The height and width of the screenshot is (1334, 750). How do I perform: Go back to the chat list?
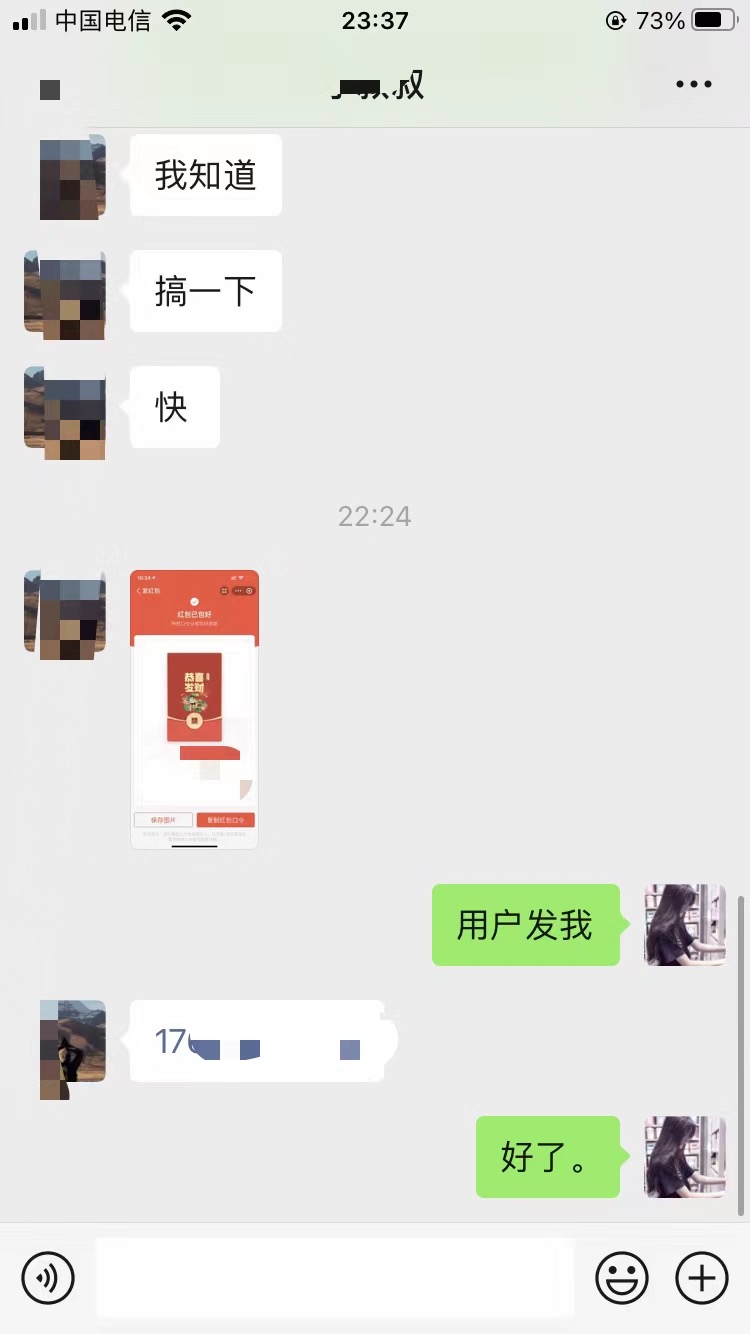click(50, 89)
